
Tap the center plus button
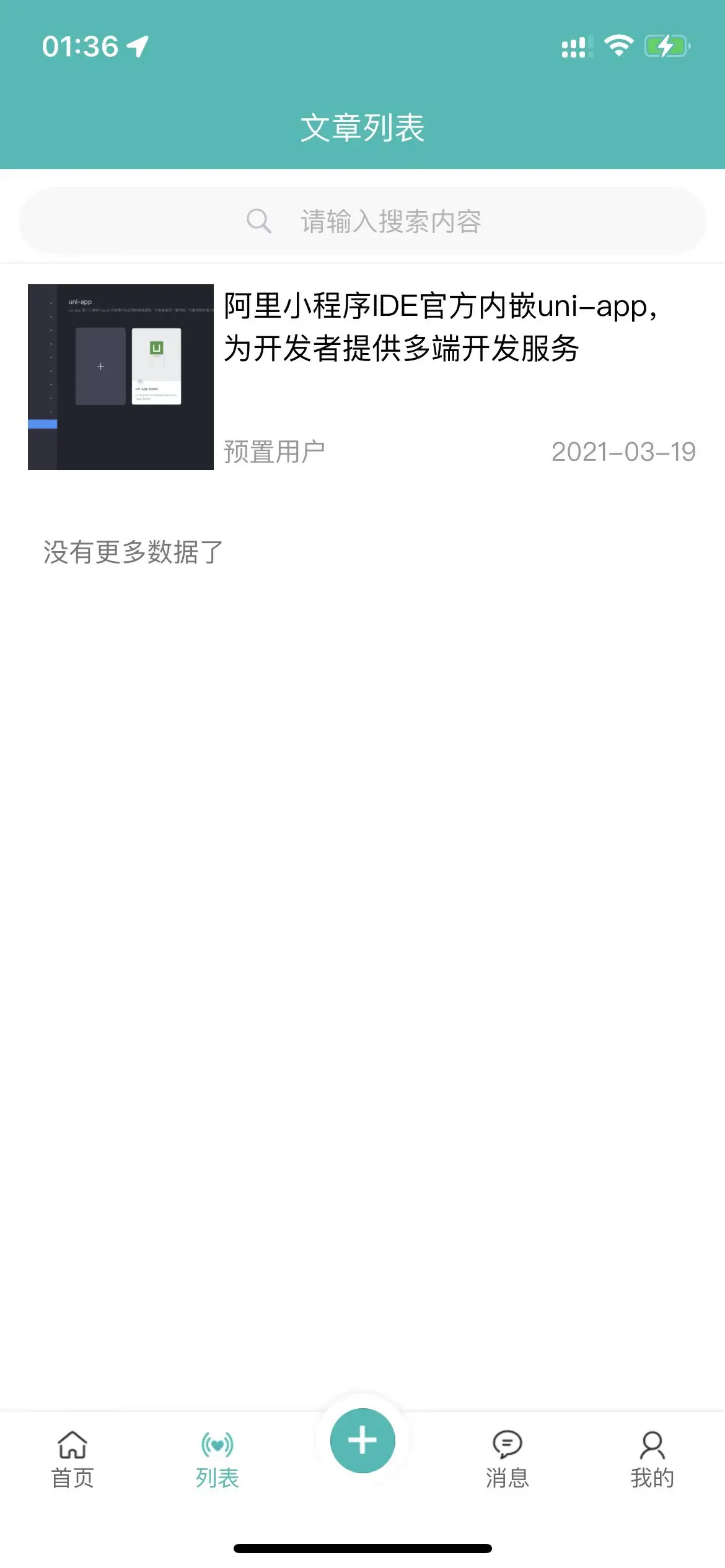[362, 1440]
